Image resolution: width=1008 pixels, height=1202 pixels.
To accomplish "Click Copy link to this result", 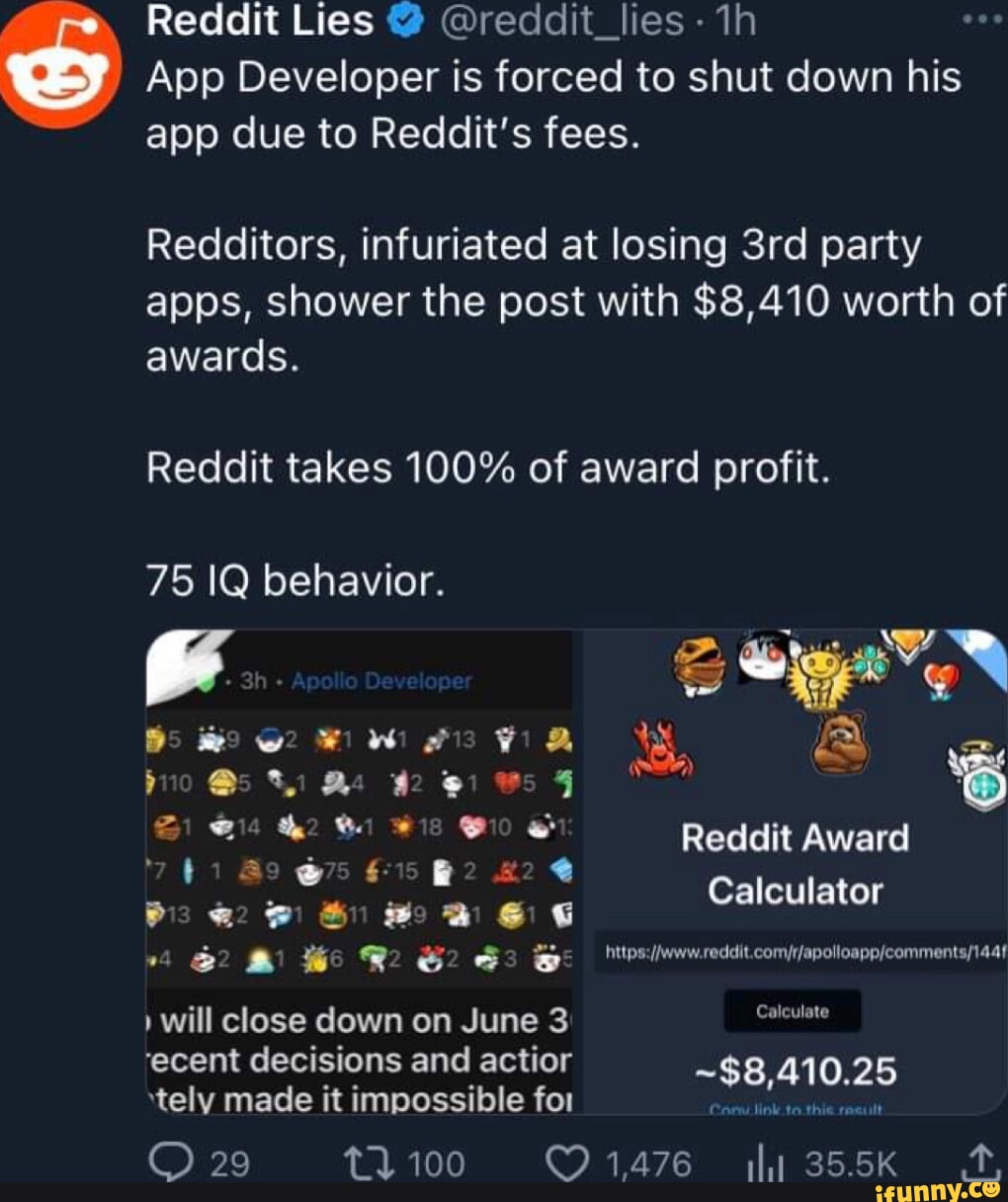I will pyautogui.click(x=794, y=1108).
